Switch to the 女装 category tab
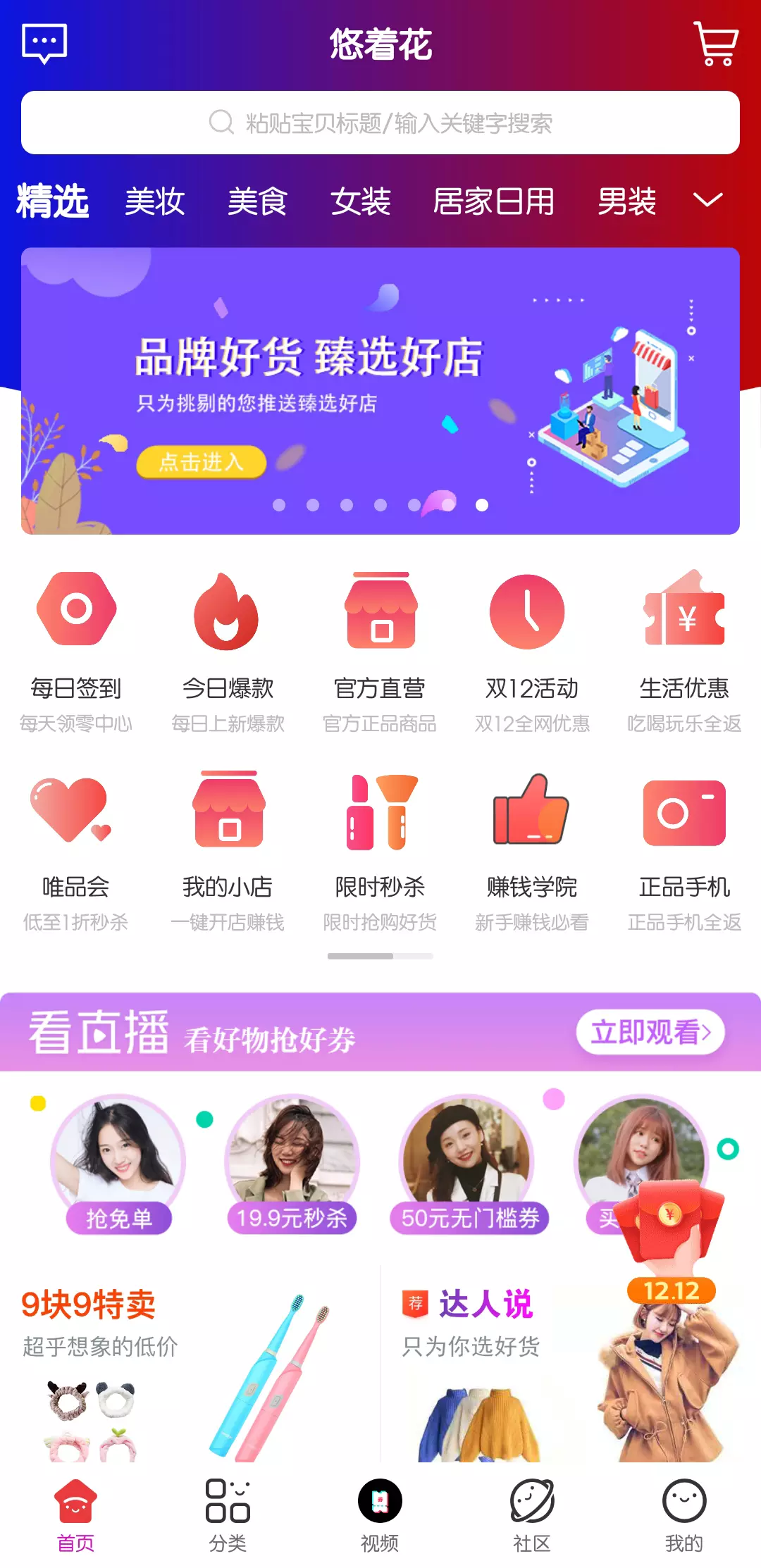Image resolution: width=761 pixels, height=1568 pixels. pyautogui.click(x=360, y=201)
